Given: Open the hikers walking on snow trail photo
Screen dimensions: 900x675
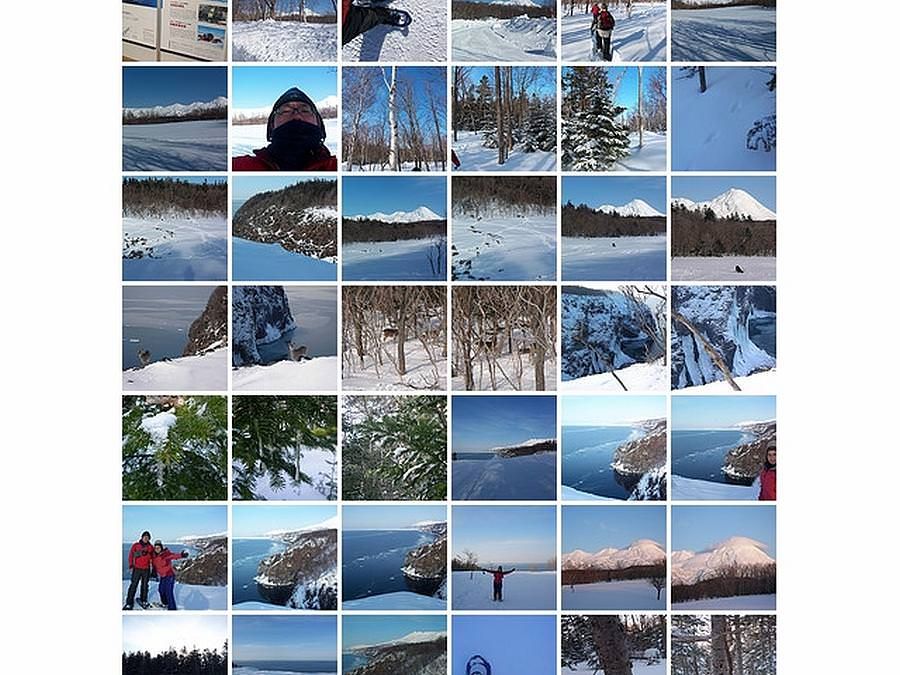Looking at the screenshot, I should coord(613,30).
